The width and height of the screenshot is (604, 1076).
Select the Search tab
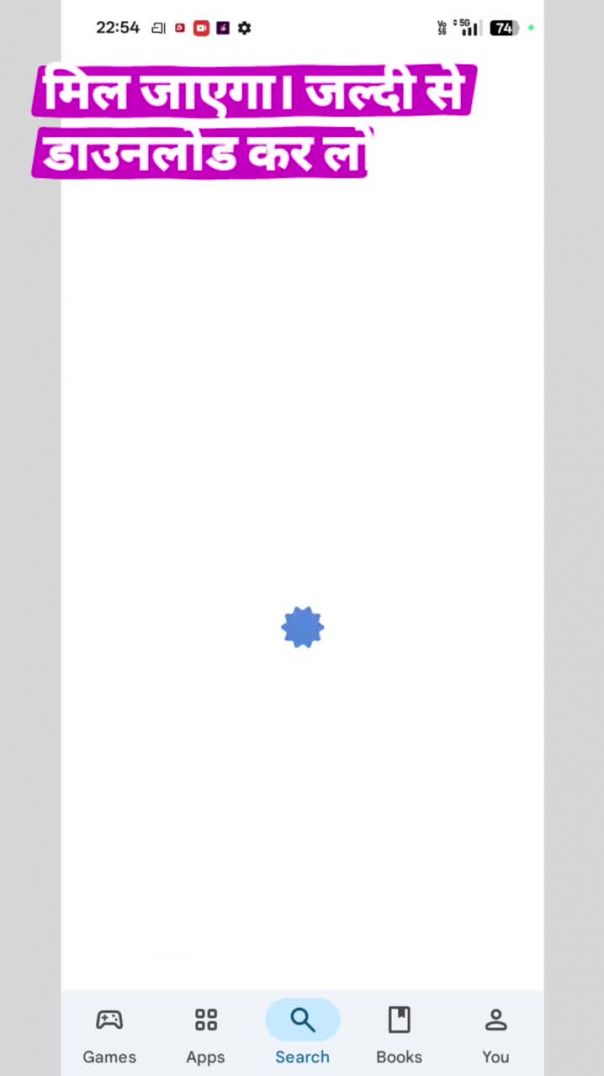pos(302,1034)
